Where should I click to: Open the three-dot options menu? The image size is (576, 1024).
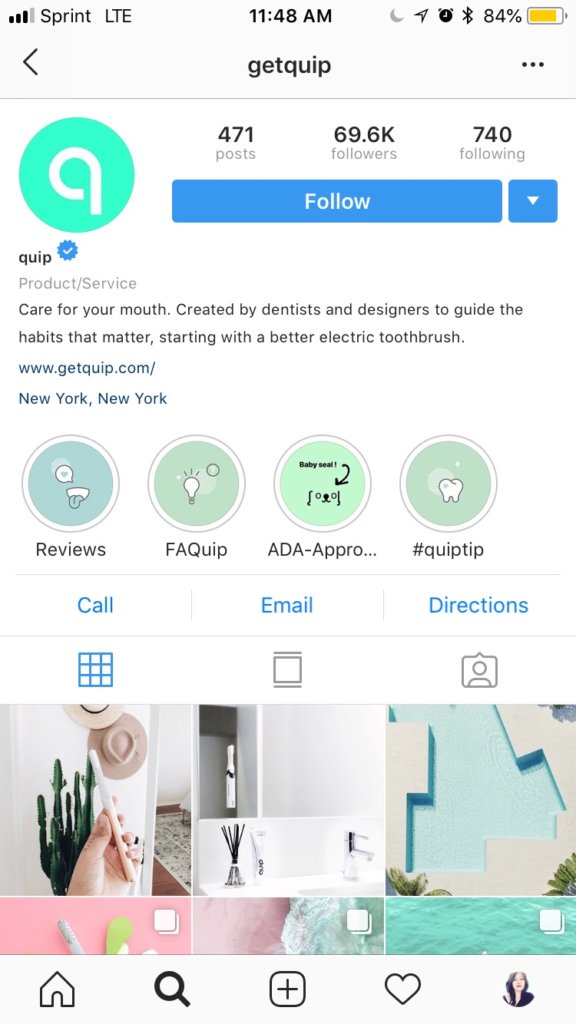(533, 65)
